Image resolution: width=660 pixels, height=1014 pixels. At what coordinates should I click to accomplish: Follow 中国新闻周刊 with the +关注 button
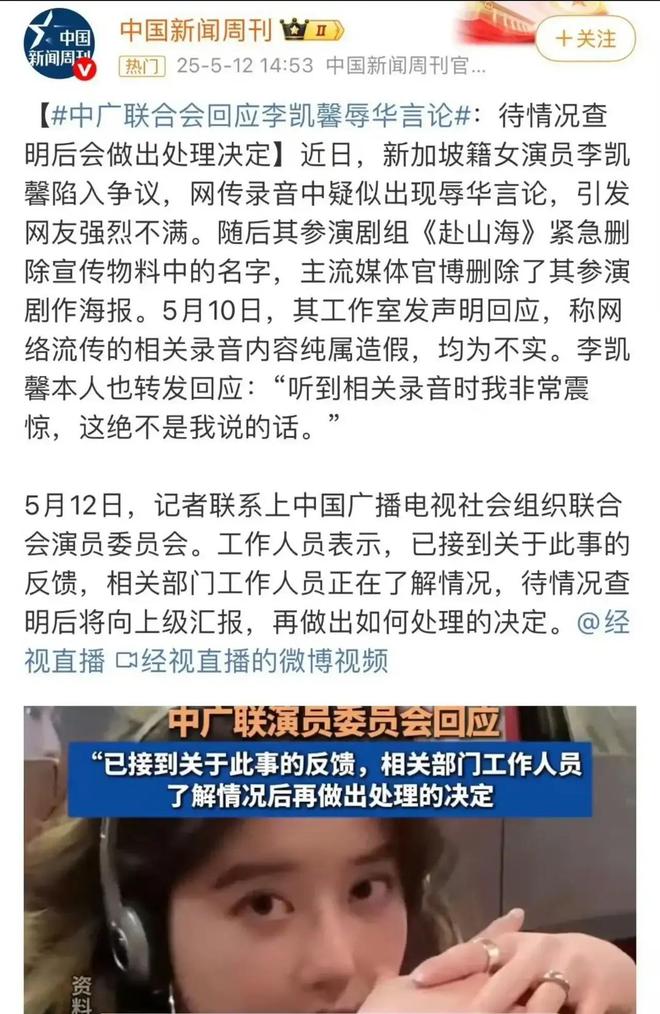pyautogui.click(x=586, y=39)
